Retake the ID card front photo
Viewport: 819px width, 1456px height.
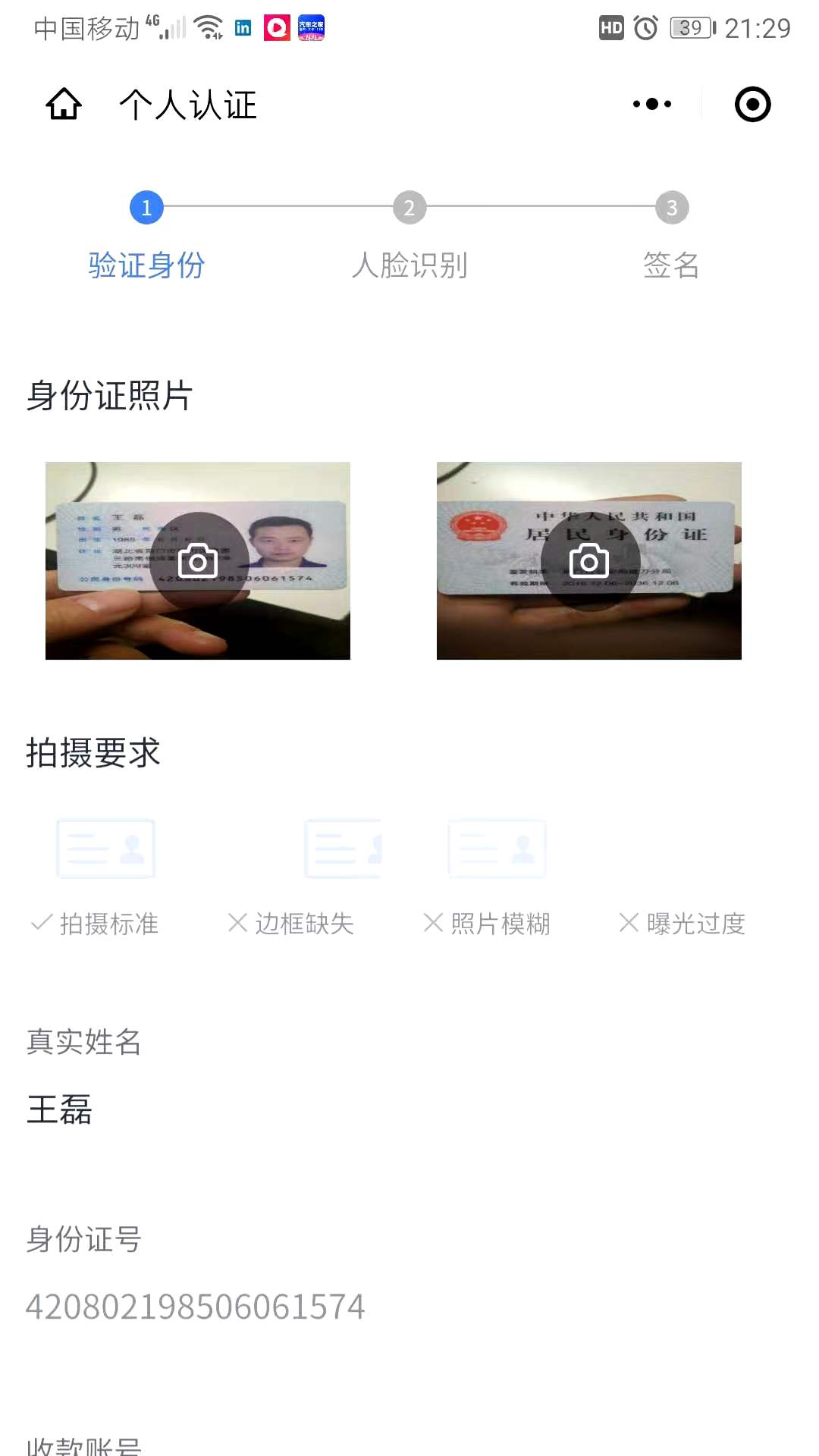coord(198,561)
